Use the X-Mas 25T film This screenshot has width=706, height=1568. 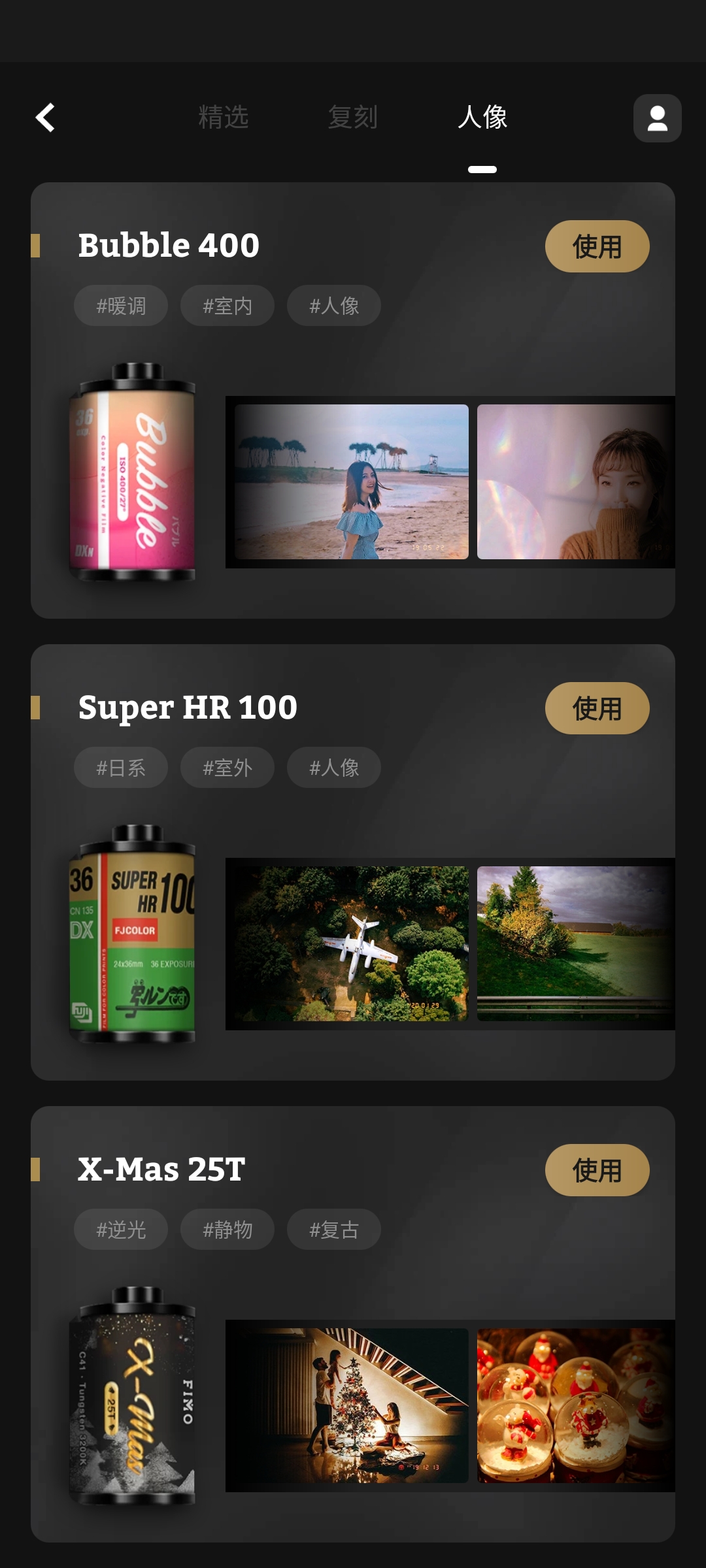[597, 1170]
